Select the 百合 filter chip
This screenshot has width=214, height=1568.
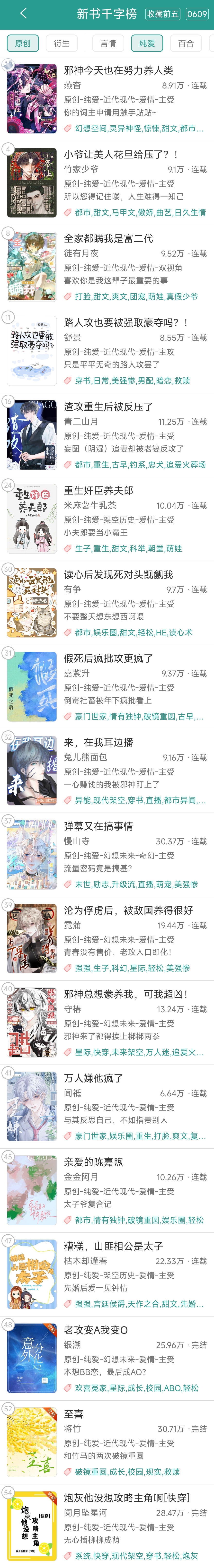(x=186, y=43)
